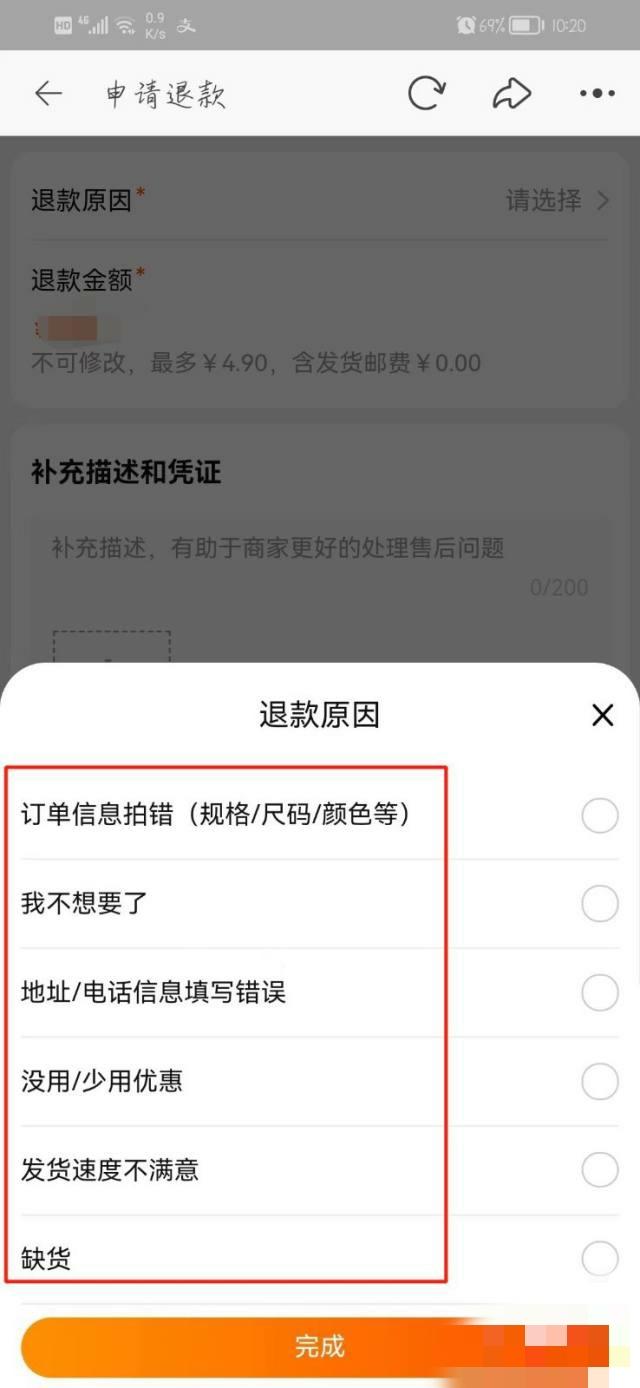The image size is (640, 1388).
Task: Pick 没用/少用优惠 reason
Action: 600,1081
